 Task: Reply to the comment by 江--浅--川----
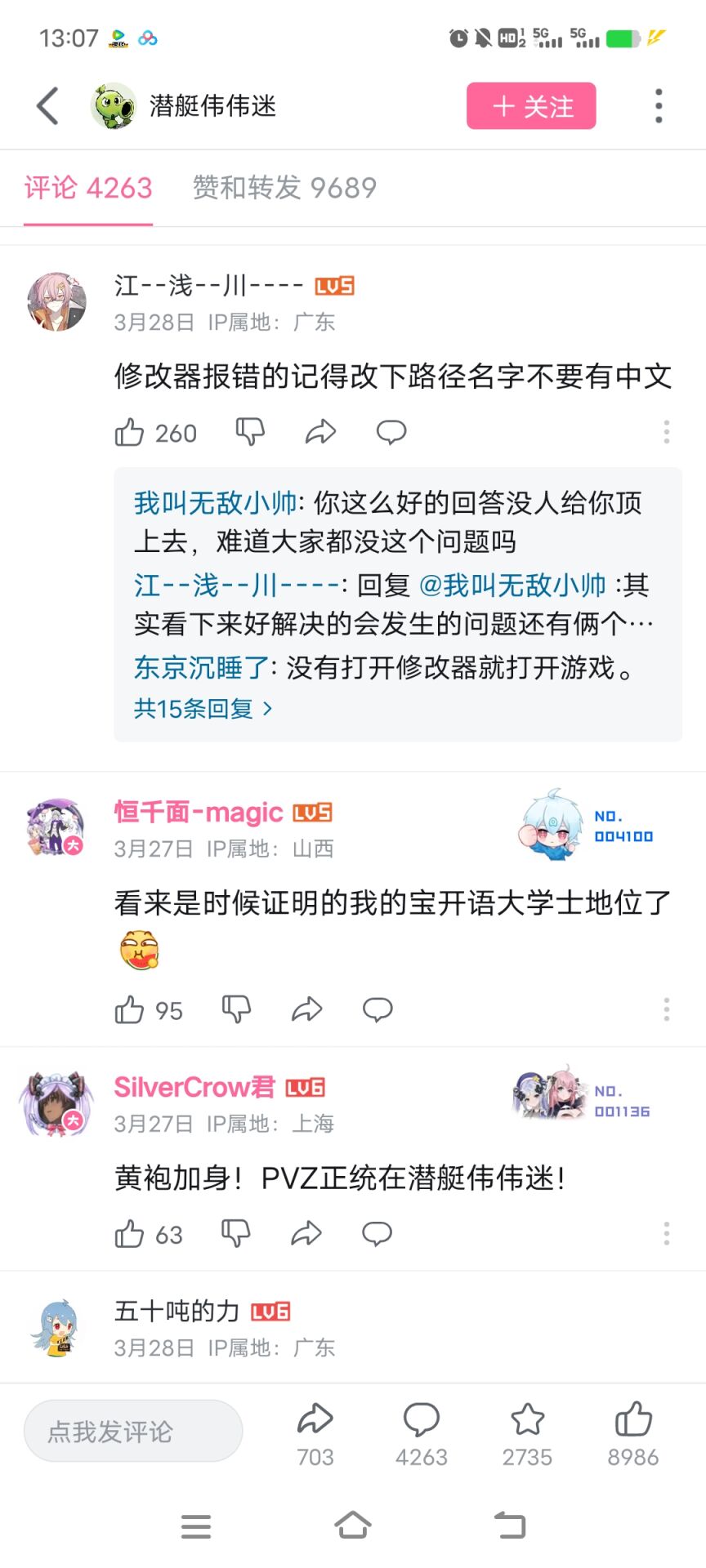click(x=391, y=431)
